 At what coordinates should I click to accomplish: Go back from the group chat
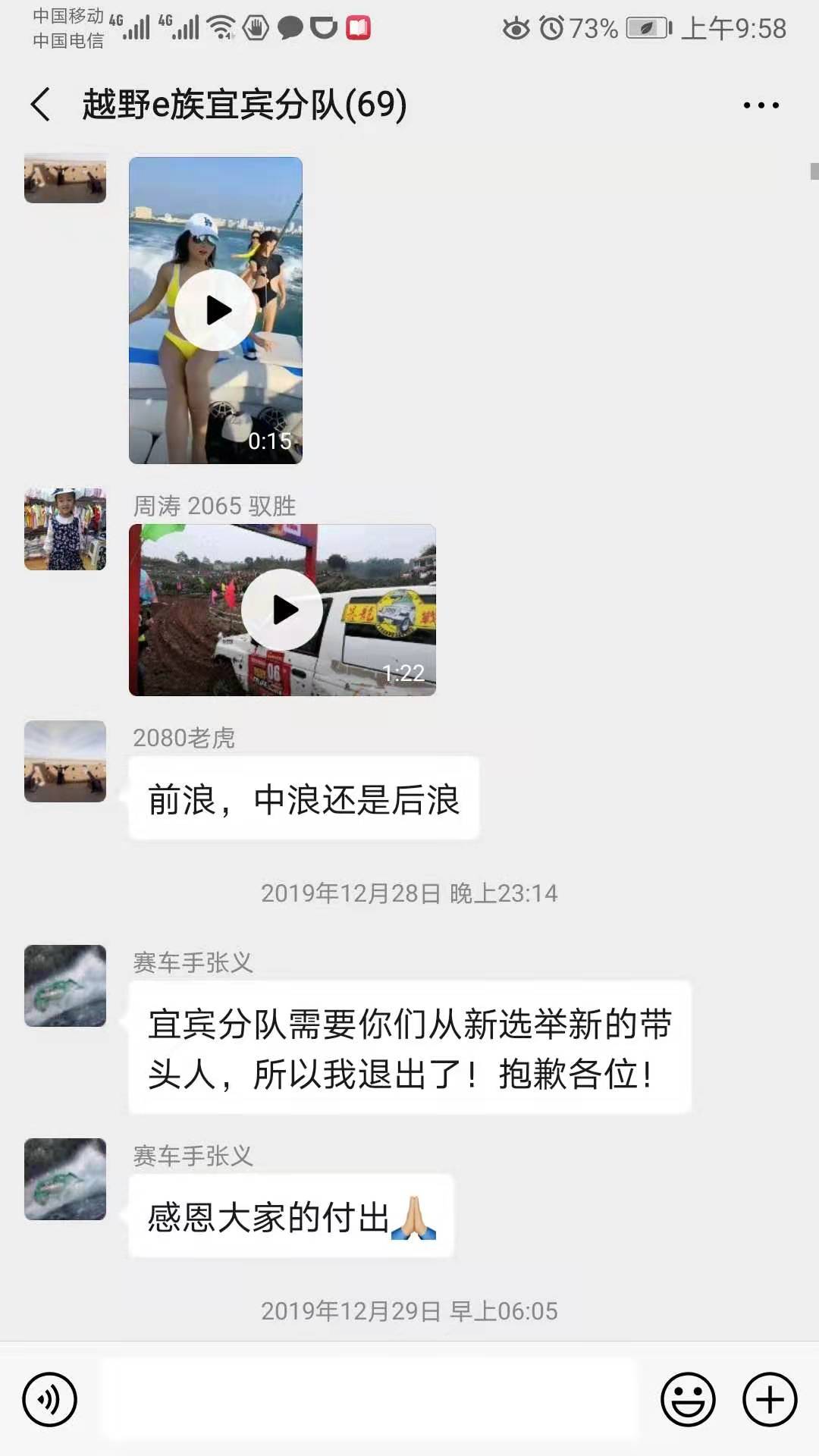pyautogui.click(x=41, y=105)
